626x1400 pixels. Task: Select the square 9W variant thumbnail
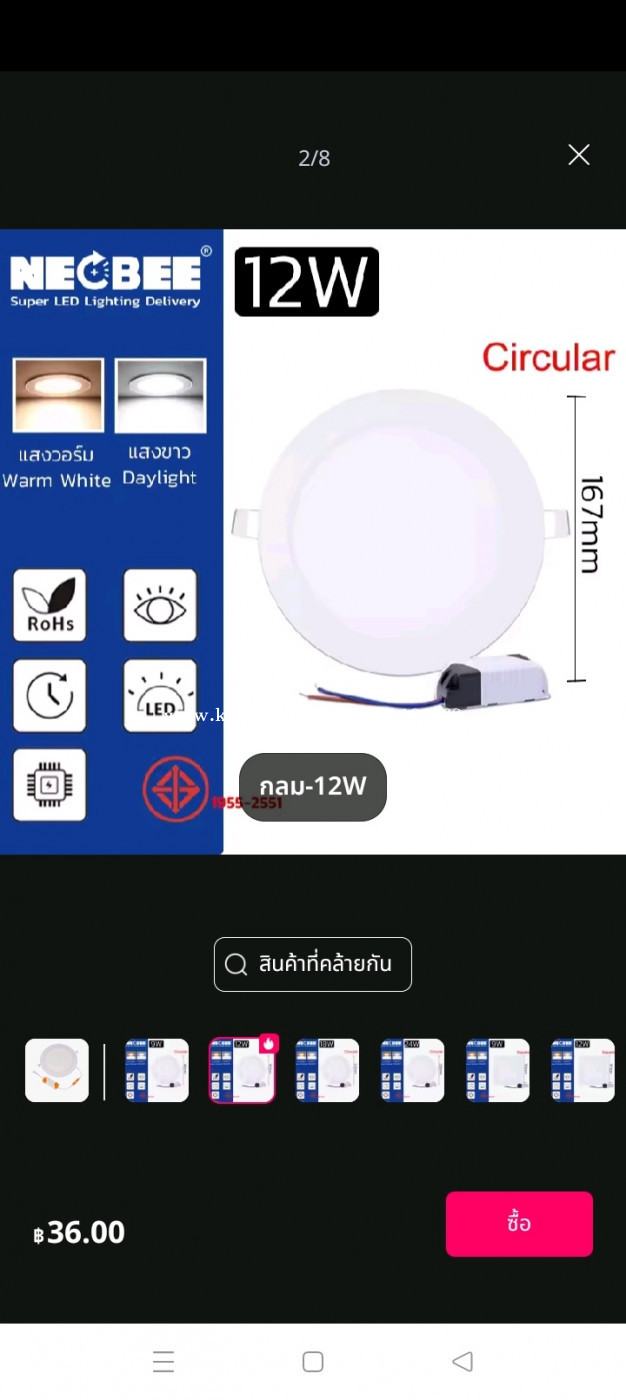tap(498, 1071)
